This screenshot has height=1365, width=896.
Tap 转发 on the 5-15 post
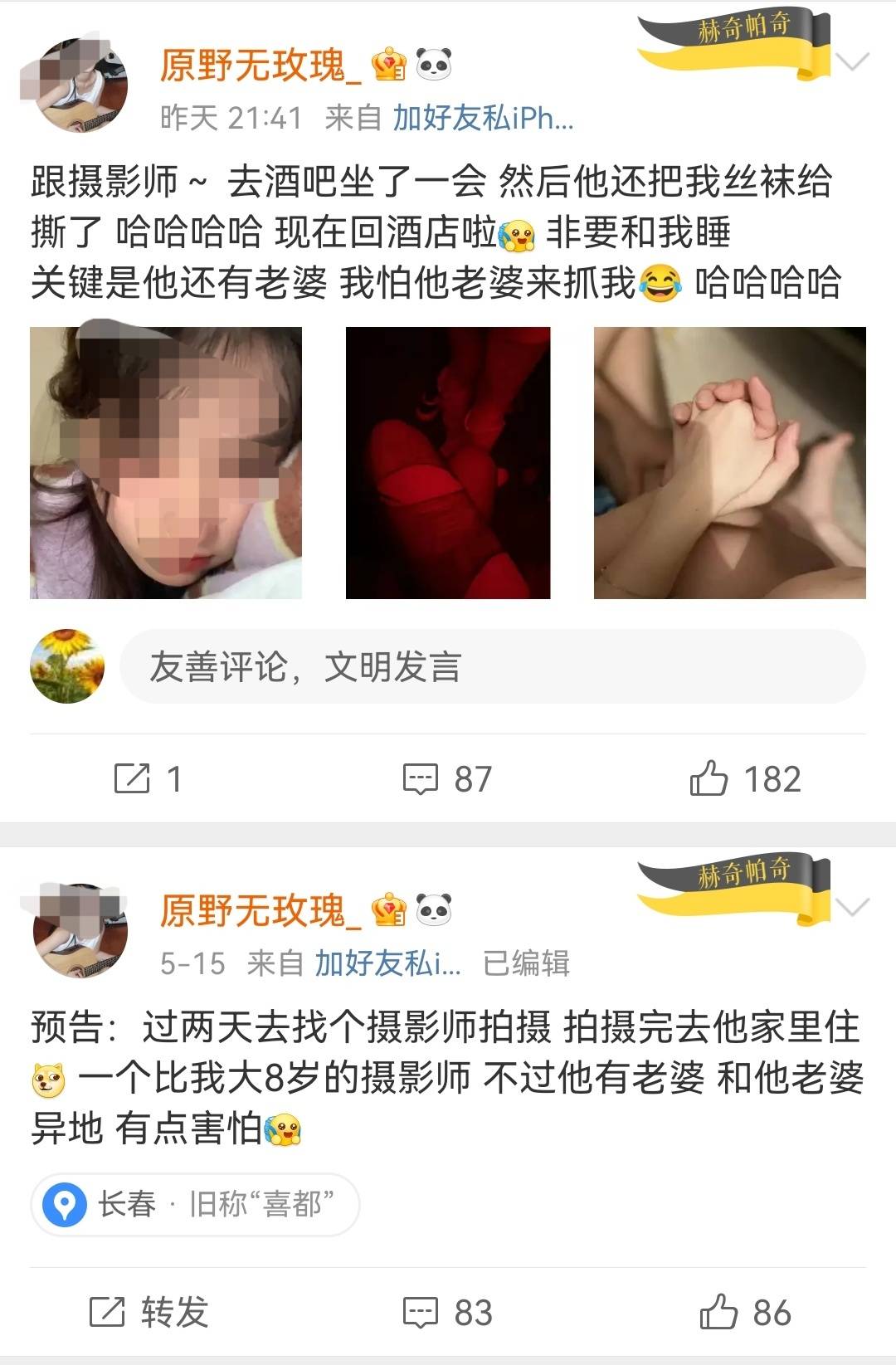click(148, 1312)
